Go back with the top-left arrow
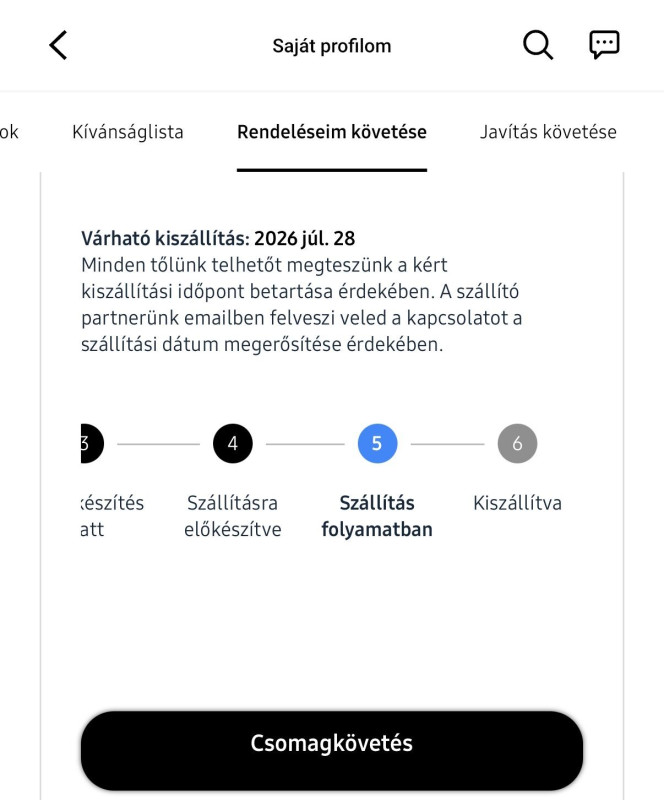The width and height of the screenshot is (664, 800). (58, 45)
